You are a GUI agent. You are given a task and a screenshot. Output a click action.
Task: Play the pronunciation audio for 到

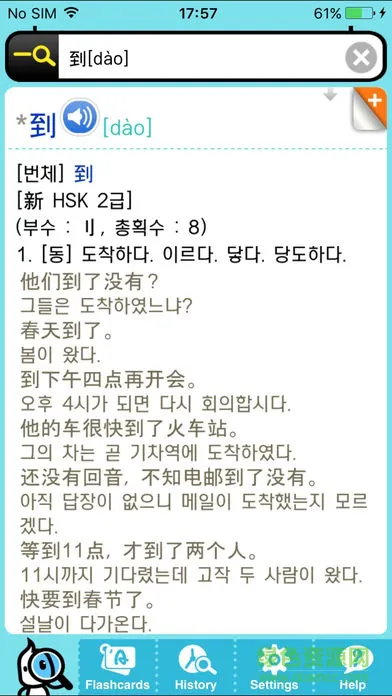click(x=80, y=117)
